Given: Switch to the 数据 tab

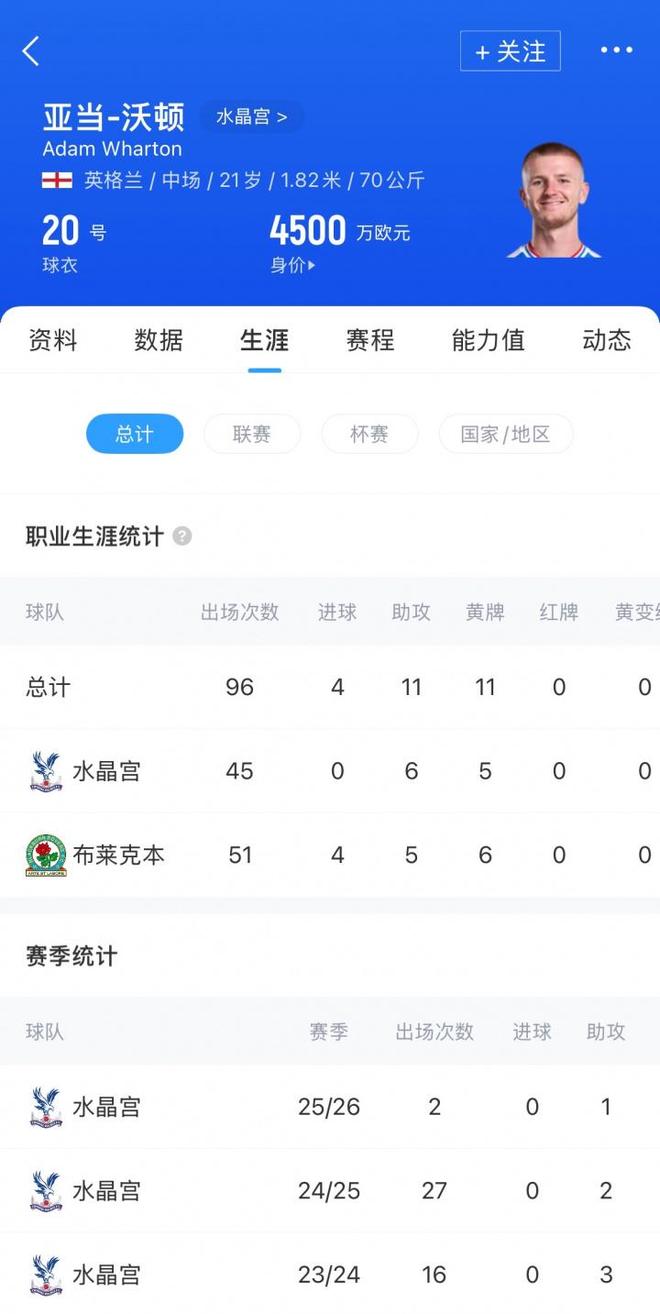Looking at the screenshot, I should pos(159,340).
